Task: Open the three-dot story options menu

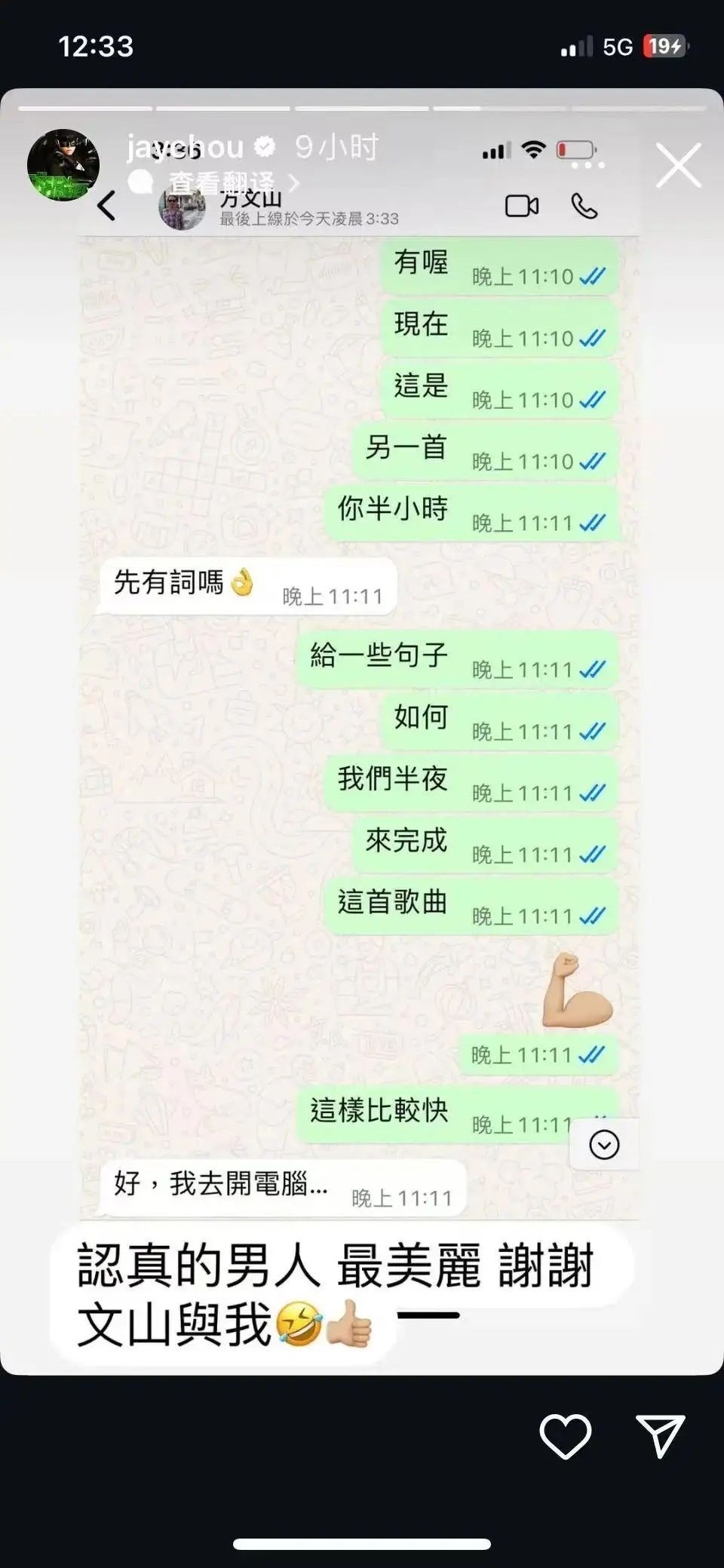Action: point(588,165)
